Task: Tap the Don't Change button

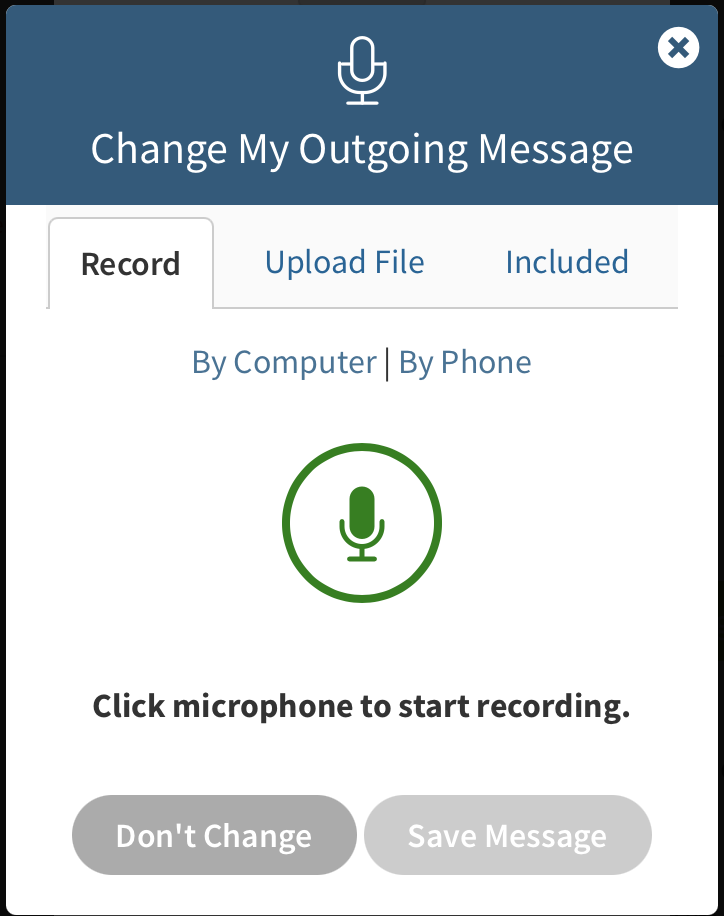Action: pyautogui.click(x=214, y=835)
